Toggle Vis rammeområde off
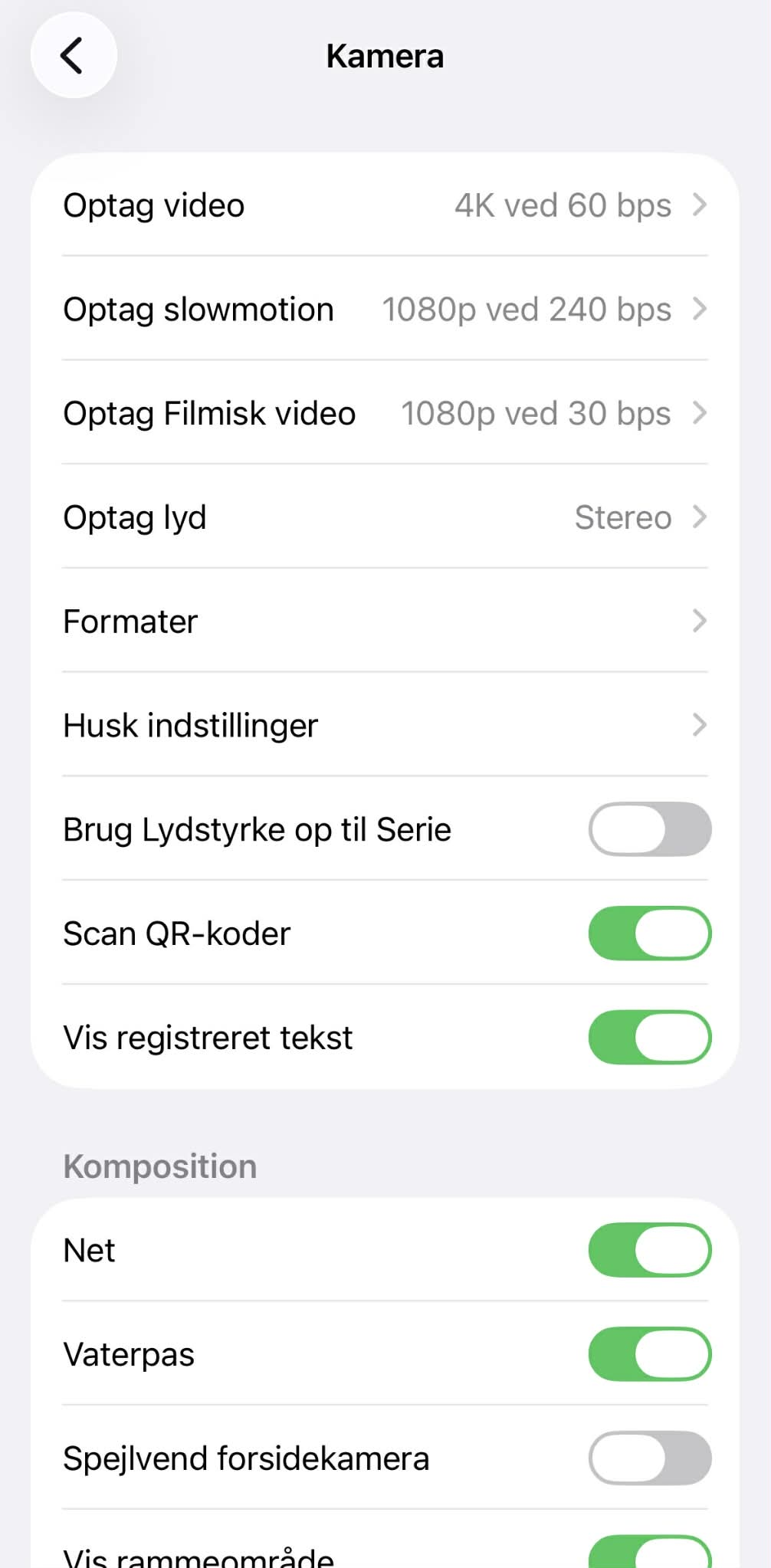The height and width of the screenshot is (1568, 771). click(649, 1554)
